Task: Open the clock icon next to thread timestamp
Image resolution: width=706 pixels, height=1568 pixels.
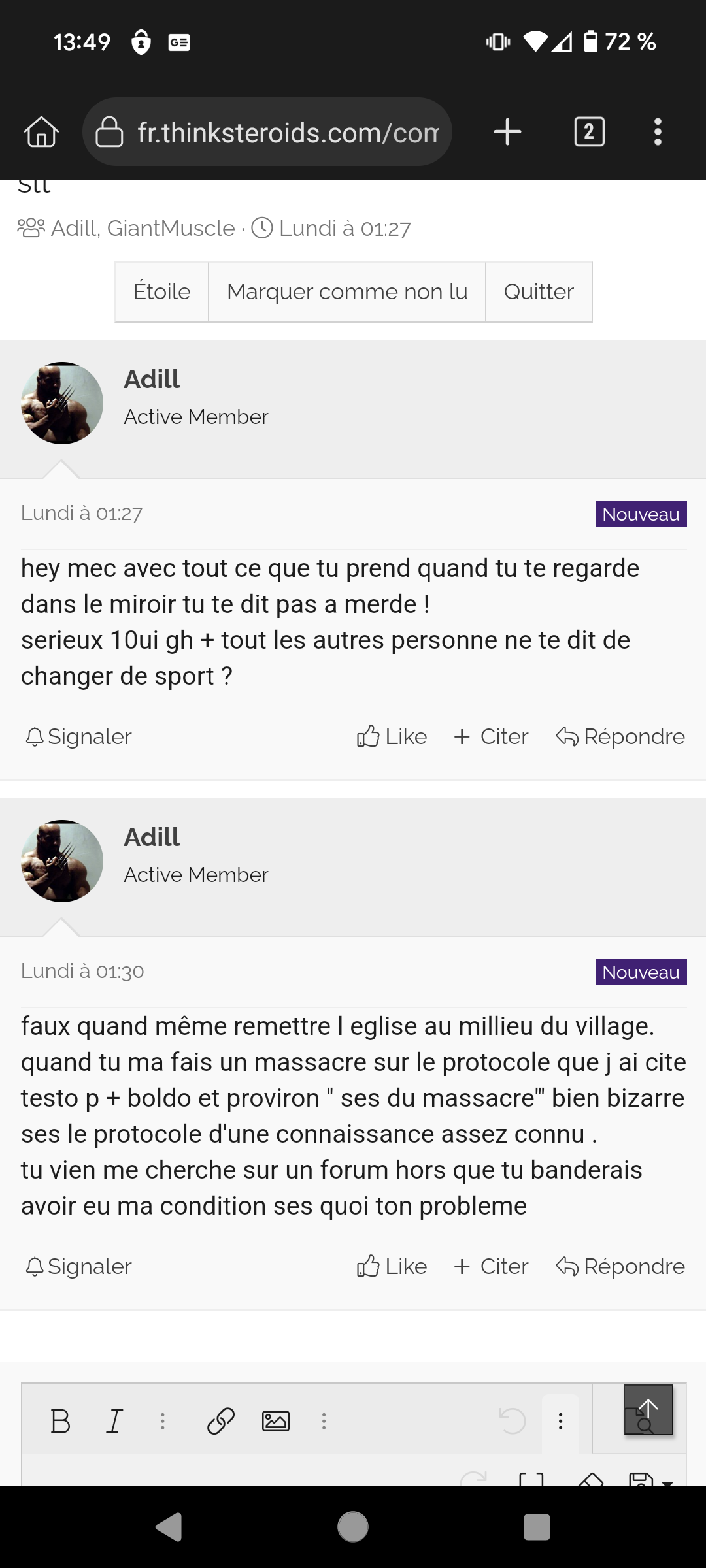Action: tap(261, 228)
